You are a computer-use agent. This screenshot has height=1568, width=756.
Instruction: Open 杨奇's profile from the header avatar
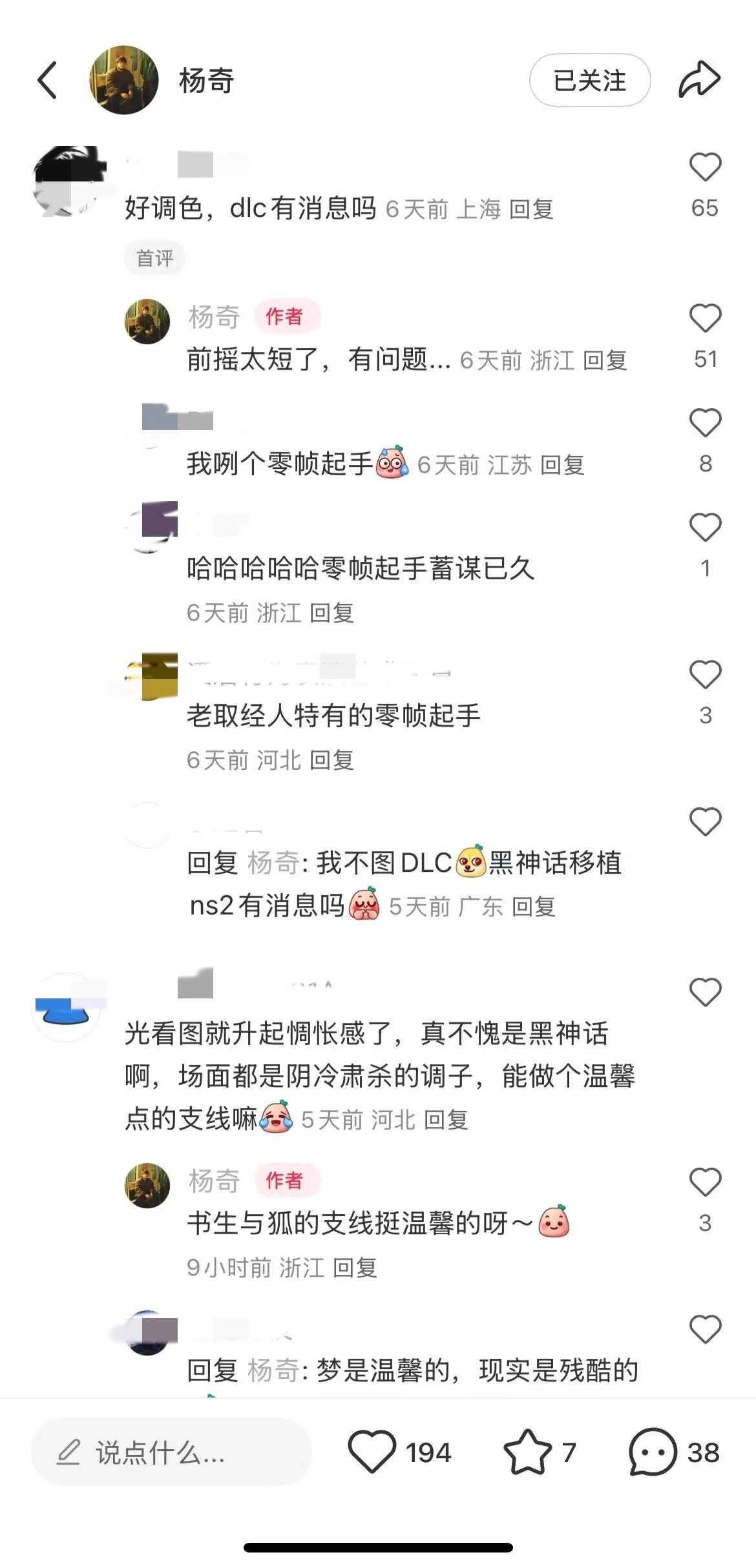123,80
